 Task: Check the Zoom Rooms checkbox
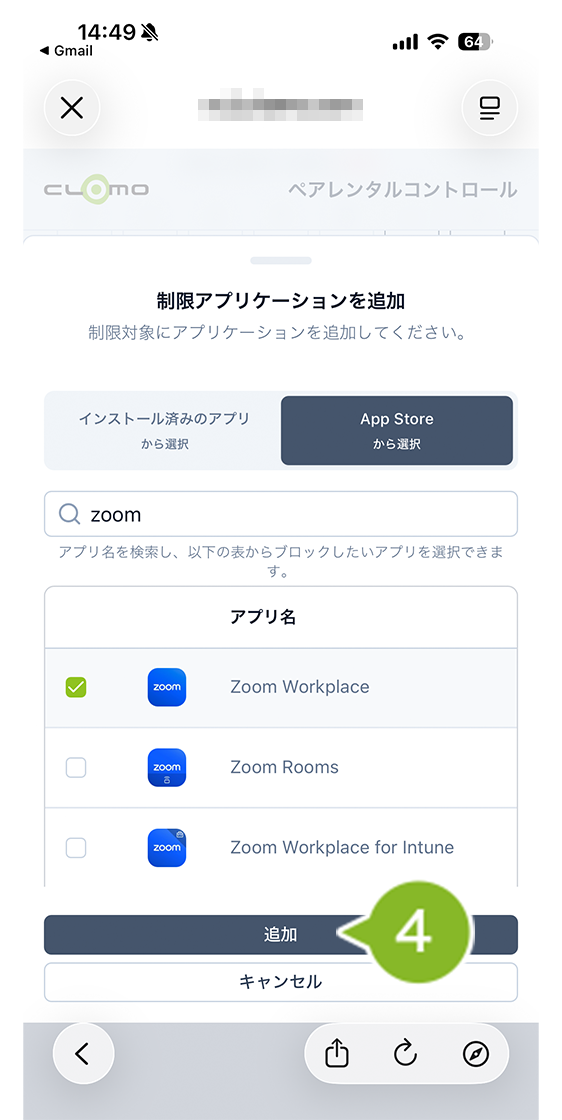coord(76,767)
